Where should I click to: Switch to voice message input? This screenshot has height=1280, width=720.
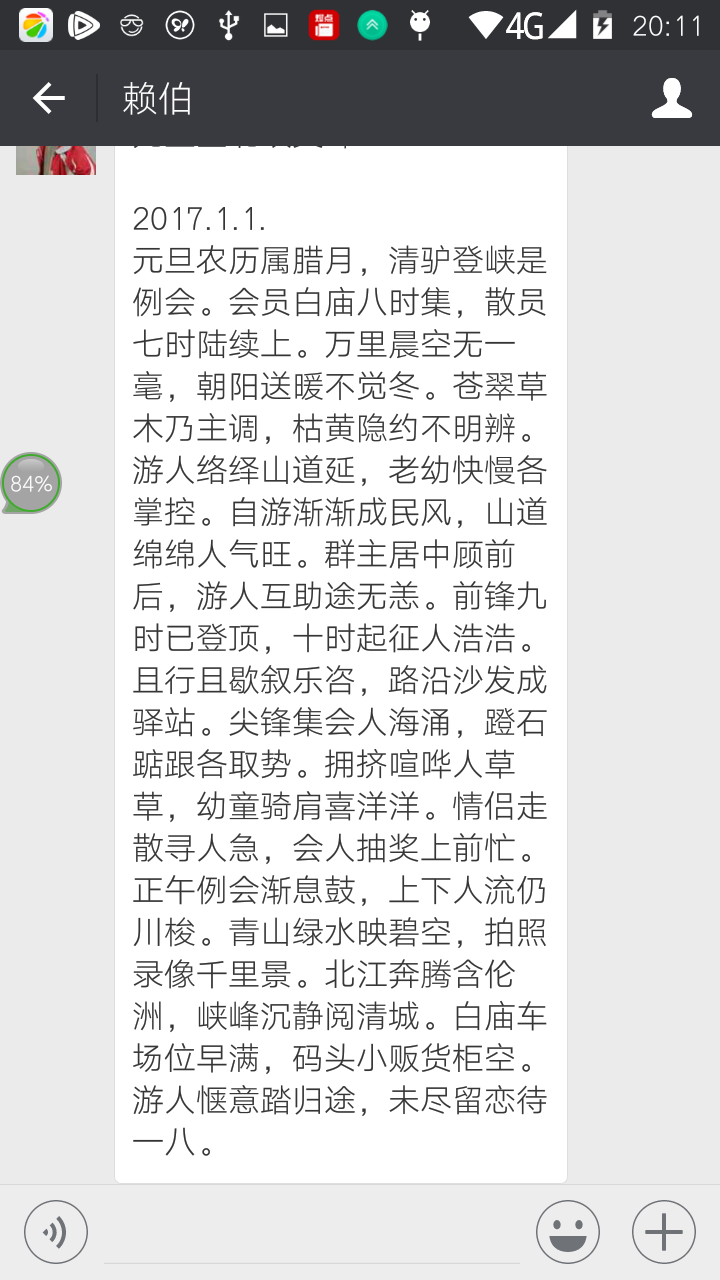tap(56, 1232)
